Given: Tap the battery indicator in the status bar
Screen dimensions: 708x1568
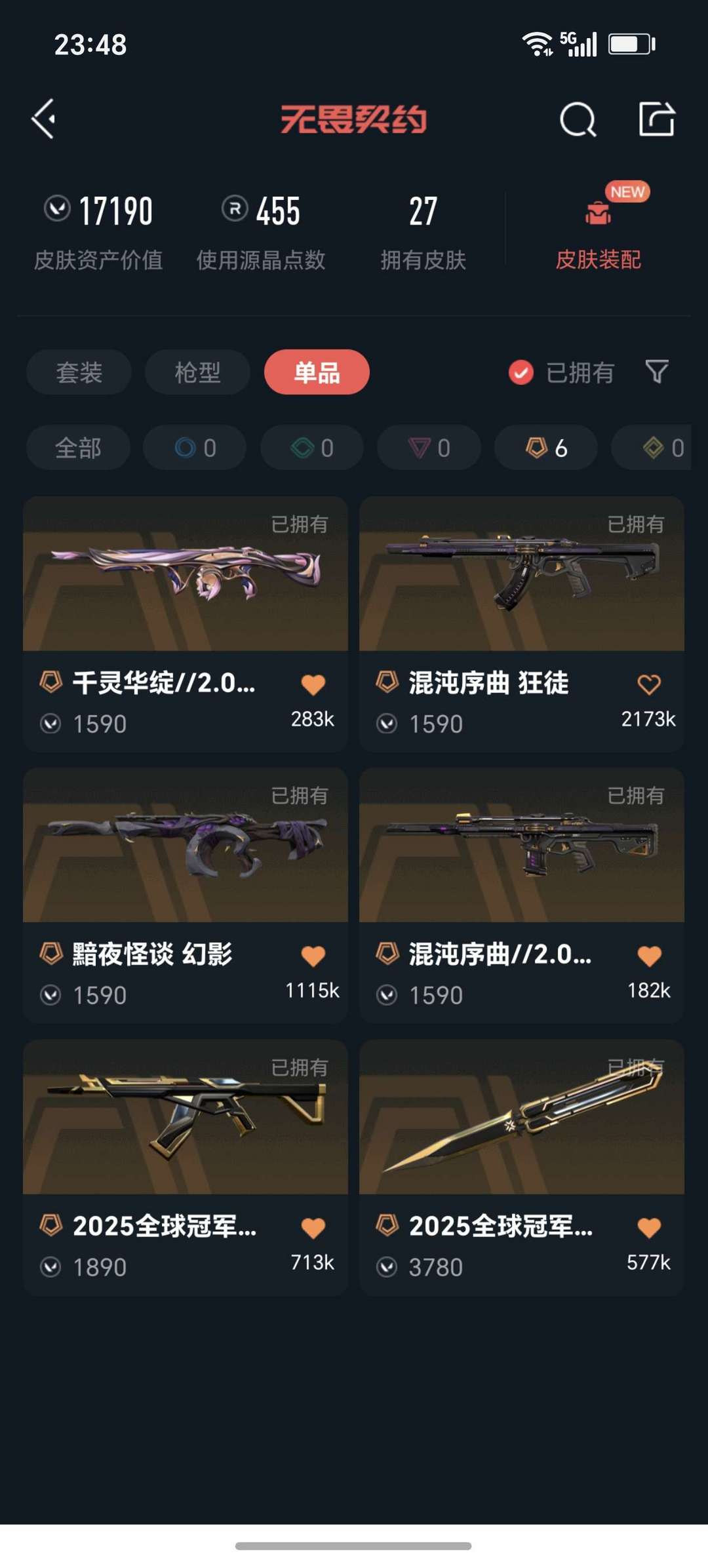Looking at the screenshot, I should pos(630,43).
